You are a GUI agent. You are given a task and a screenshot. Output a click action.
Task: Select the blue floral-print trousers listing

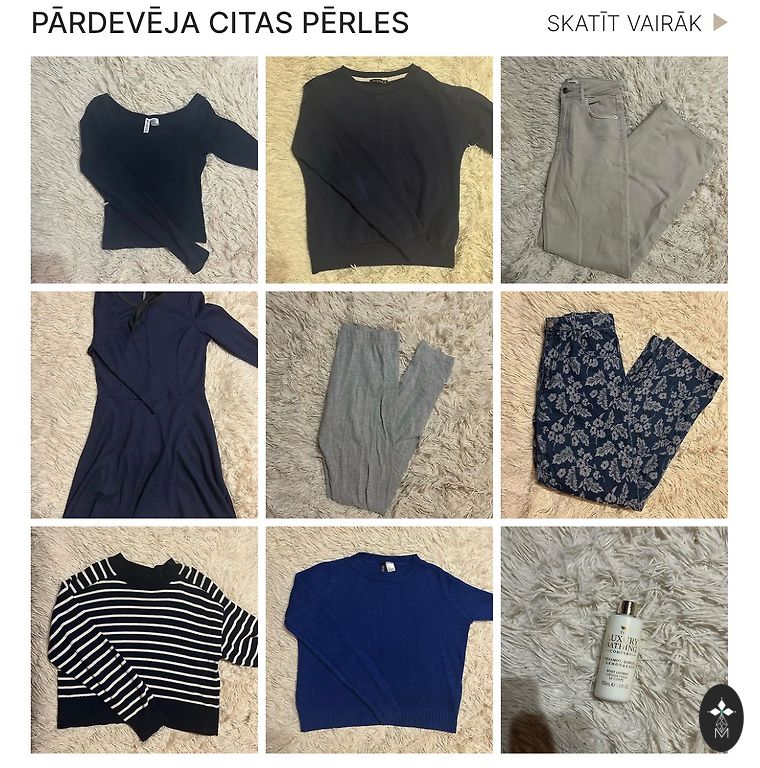(x=614, y=405)
